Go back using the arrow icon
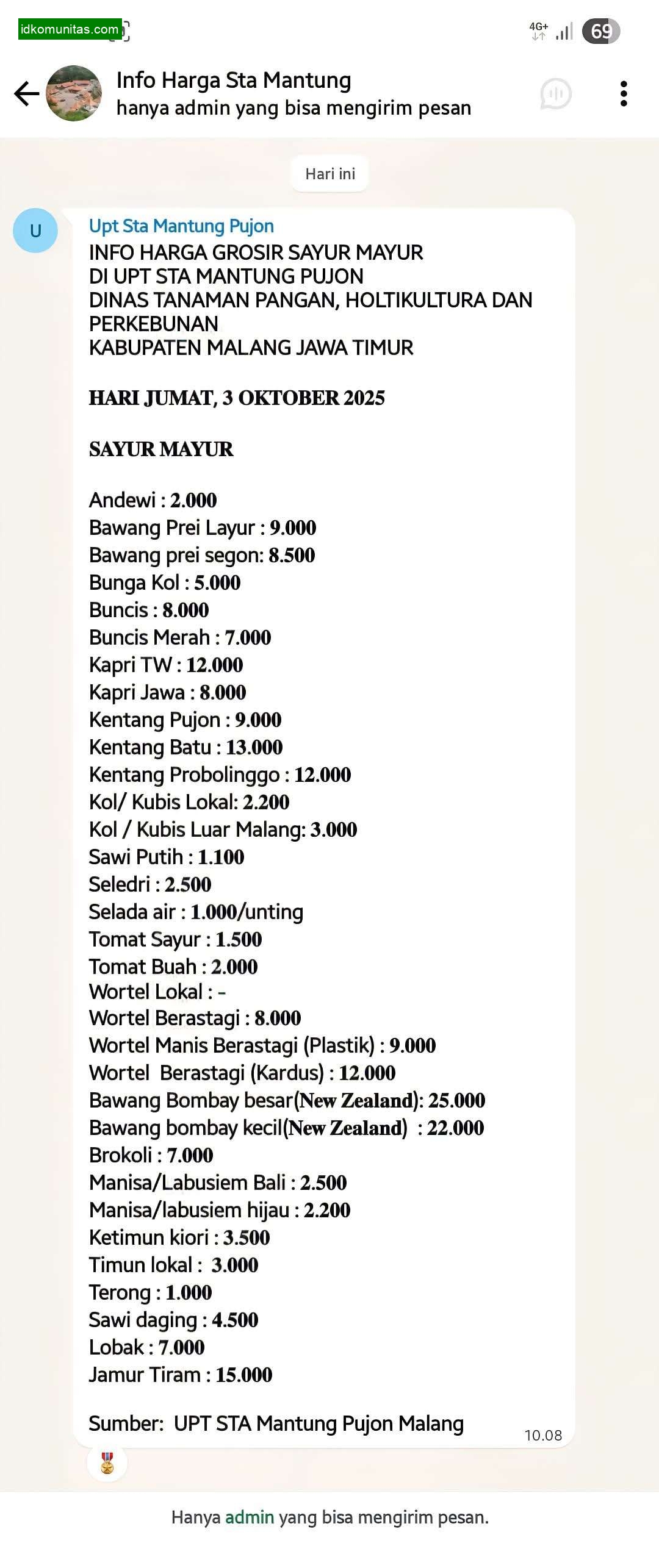Viewport: 659px width, 1568px height. (x=27, y=94)
